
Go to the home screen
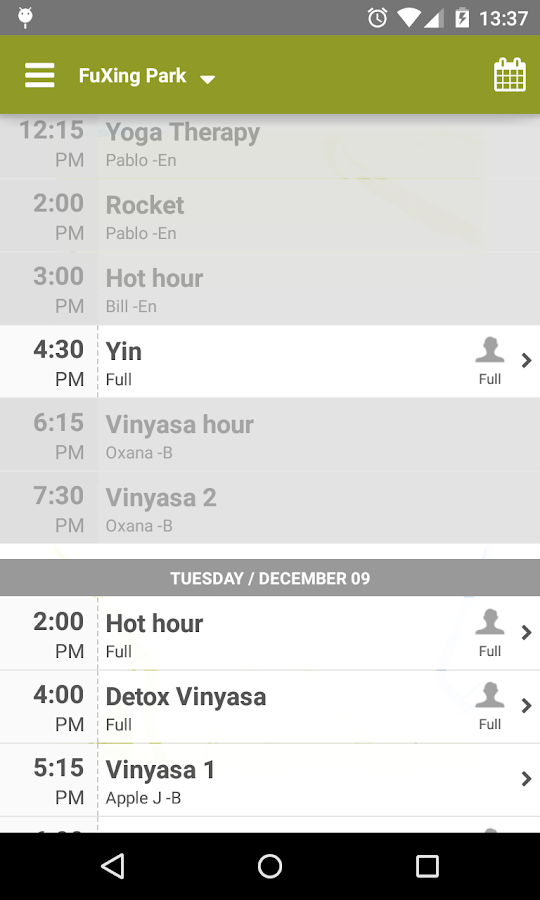(270, 866)
